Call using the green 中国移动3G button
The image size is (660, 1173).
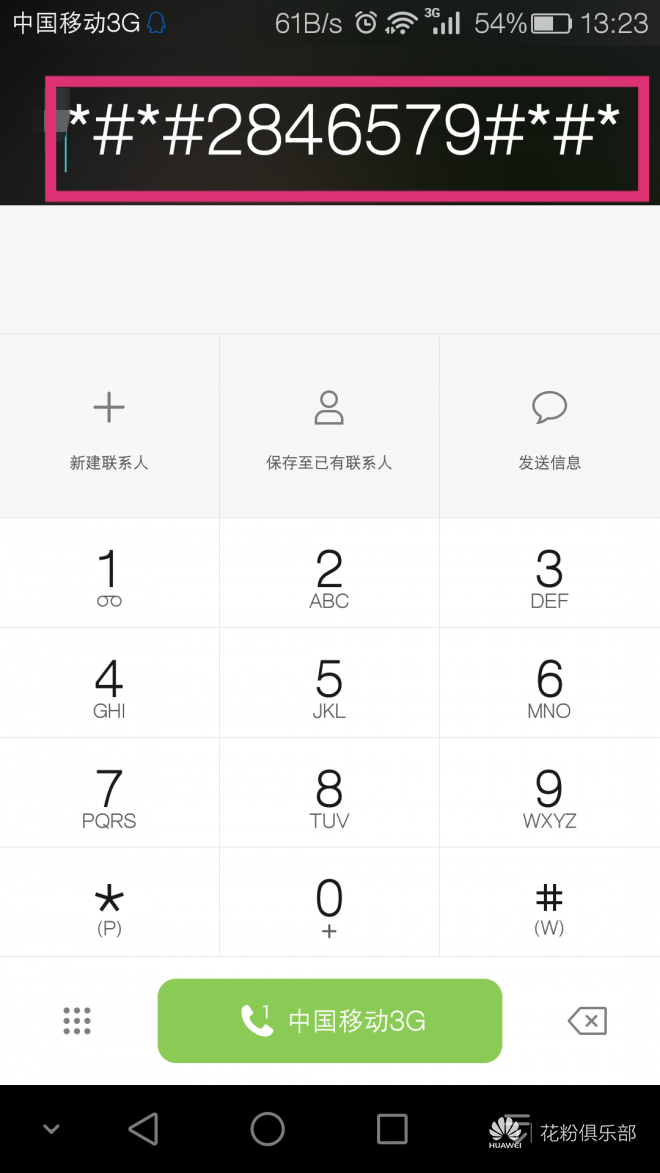(x=329, y=1020)
